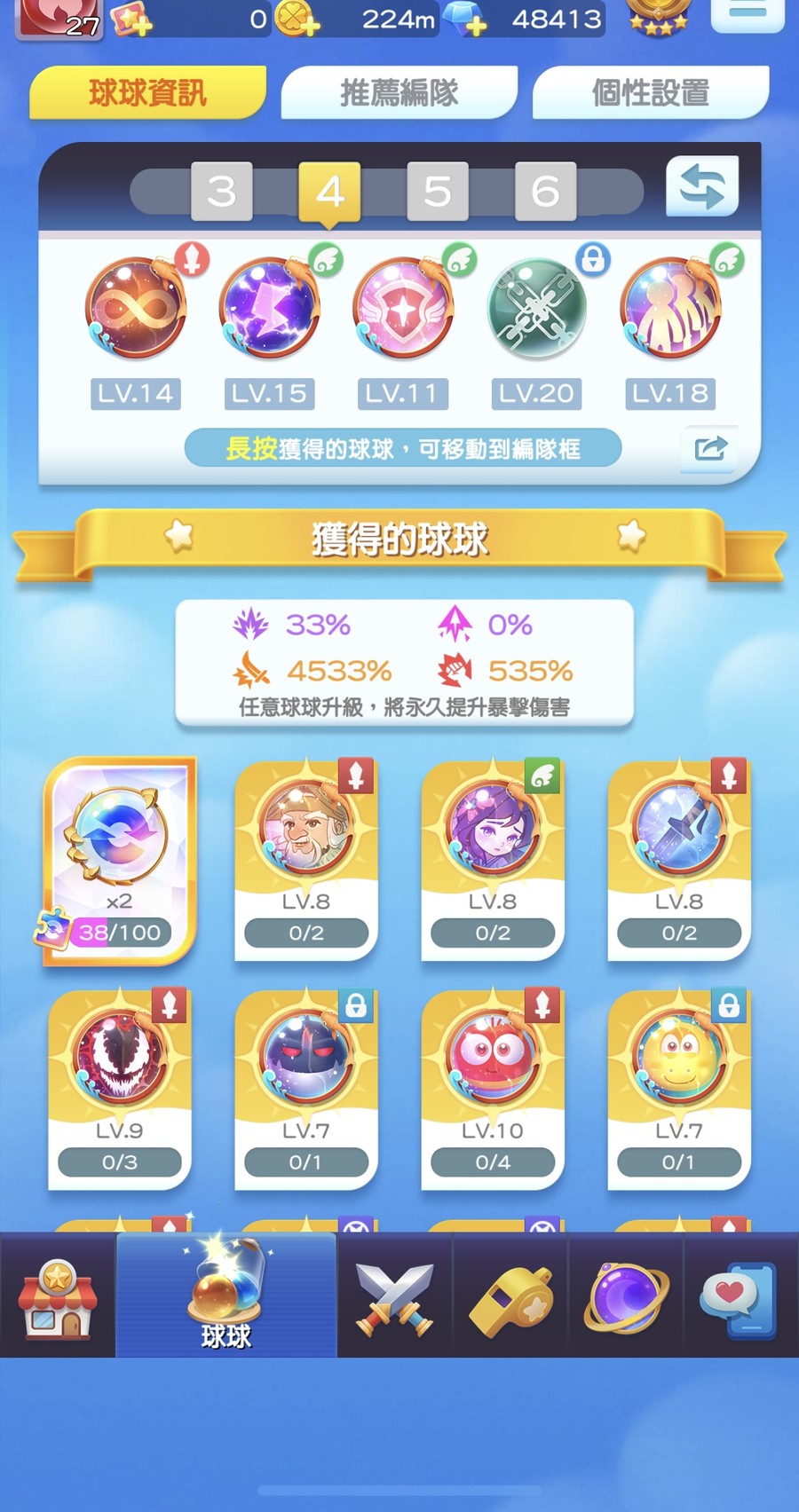Open the LV.20 chain ball in team

click(x=536, y=309)
